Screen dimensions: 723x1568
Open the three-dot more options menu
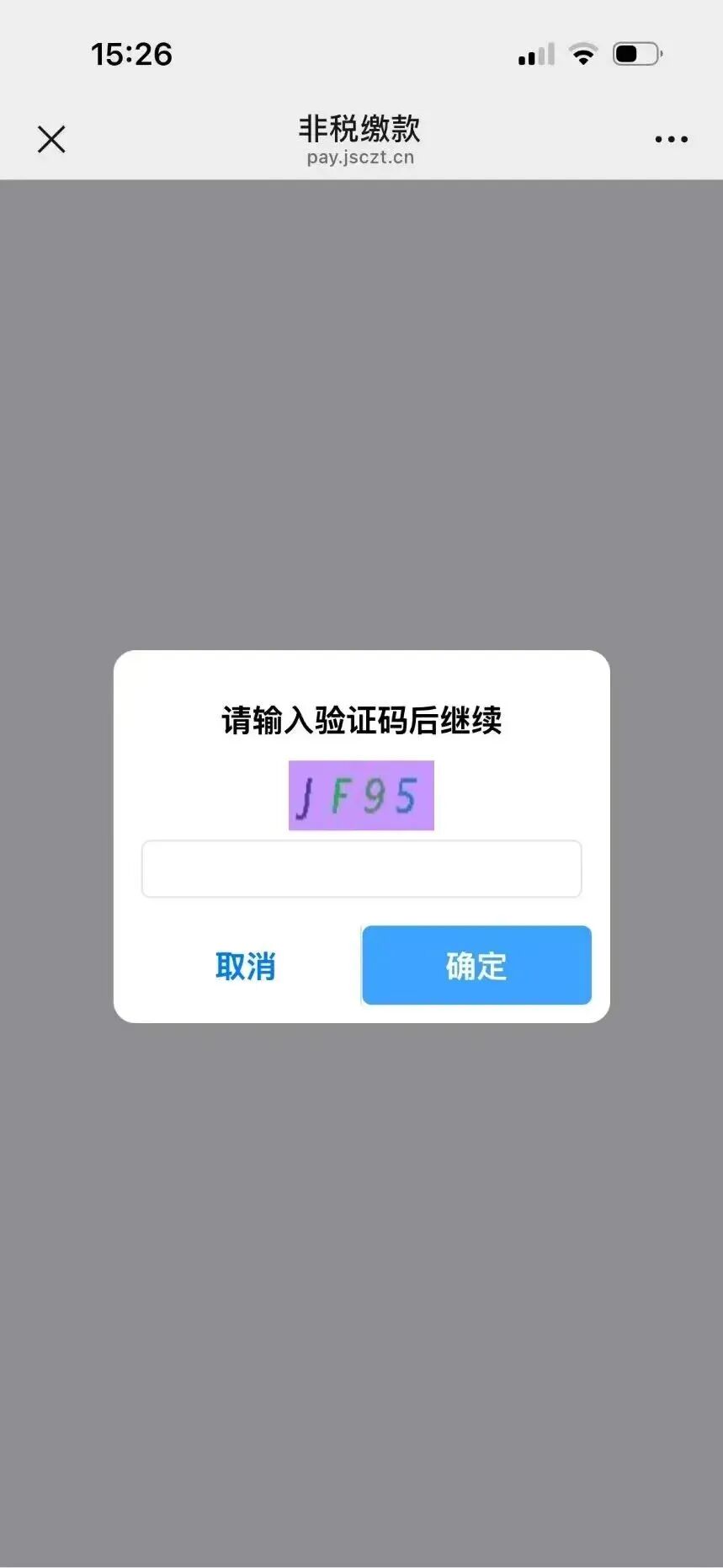671,140
